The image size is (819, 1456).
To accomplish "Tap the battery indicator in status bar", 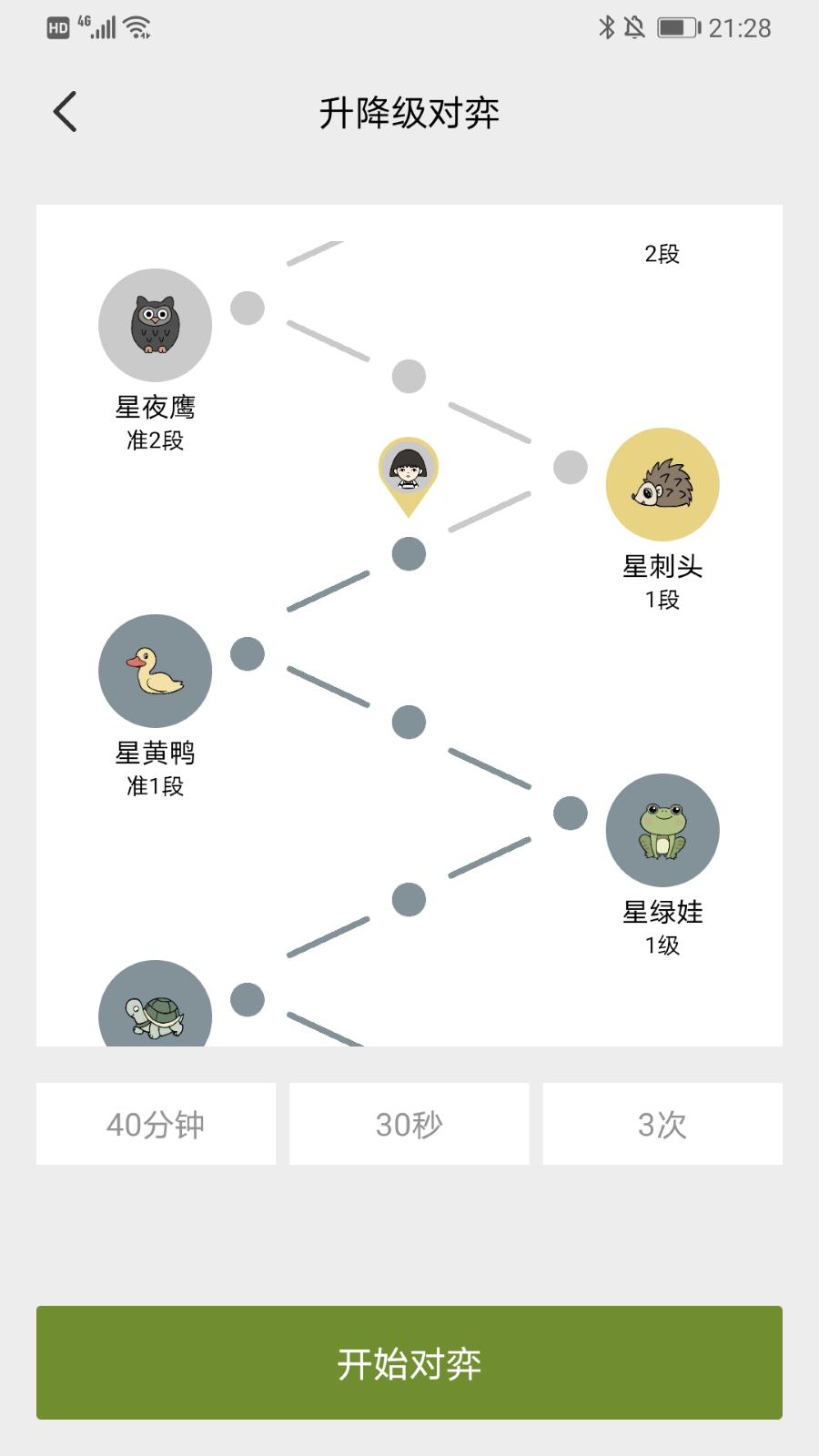I will [678, 26].
